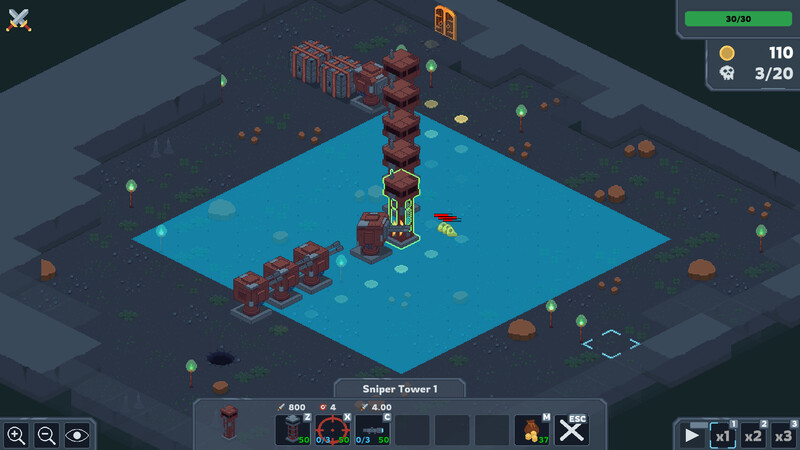Toggle the eye visibility view

pos(77,434)
